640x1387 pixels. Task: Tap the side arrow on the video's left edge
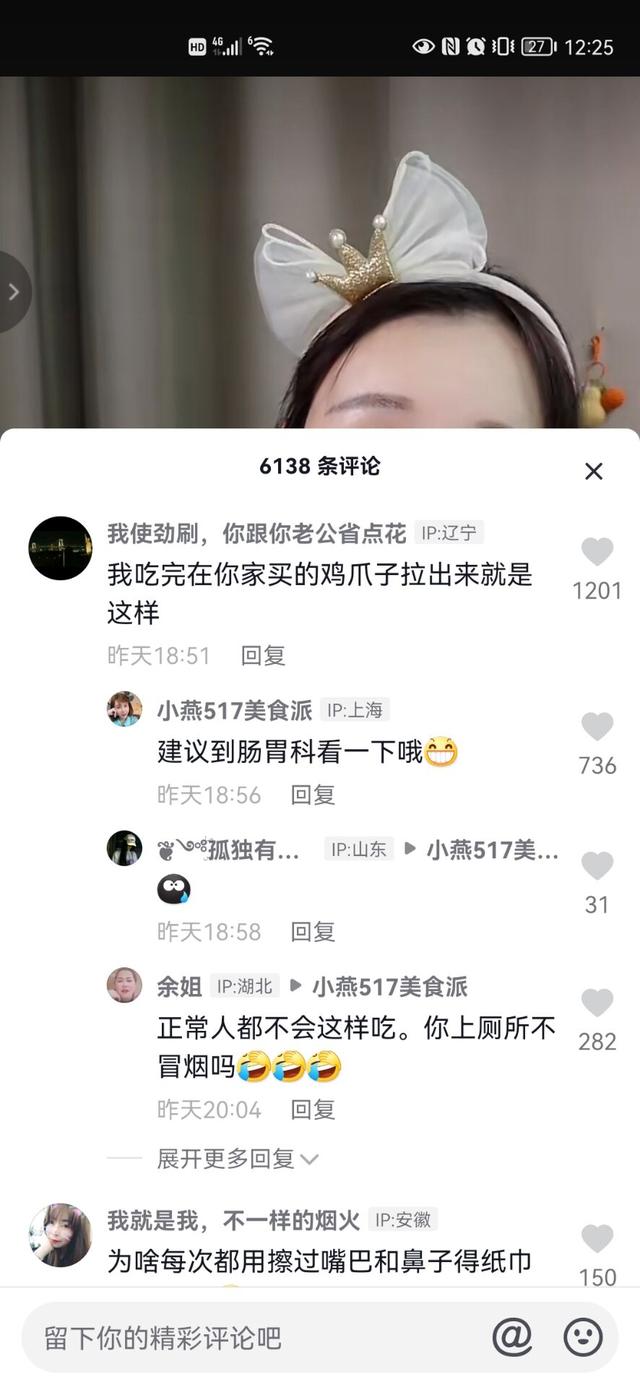click(14, 292)
